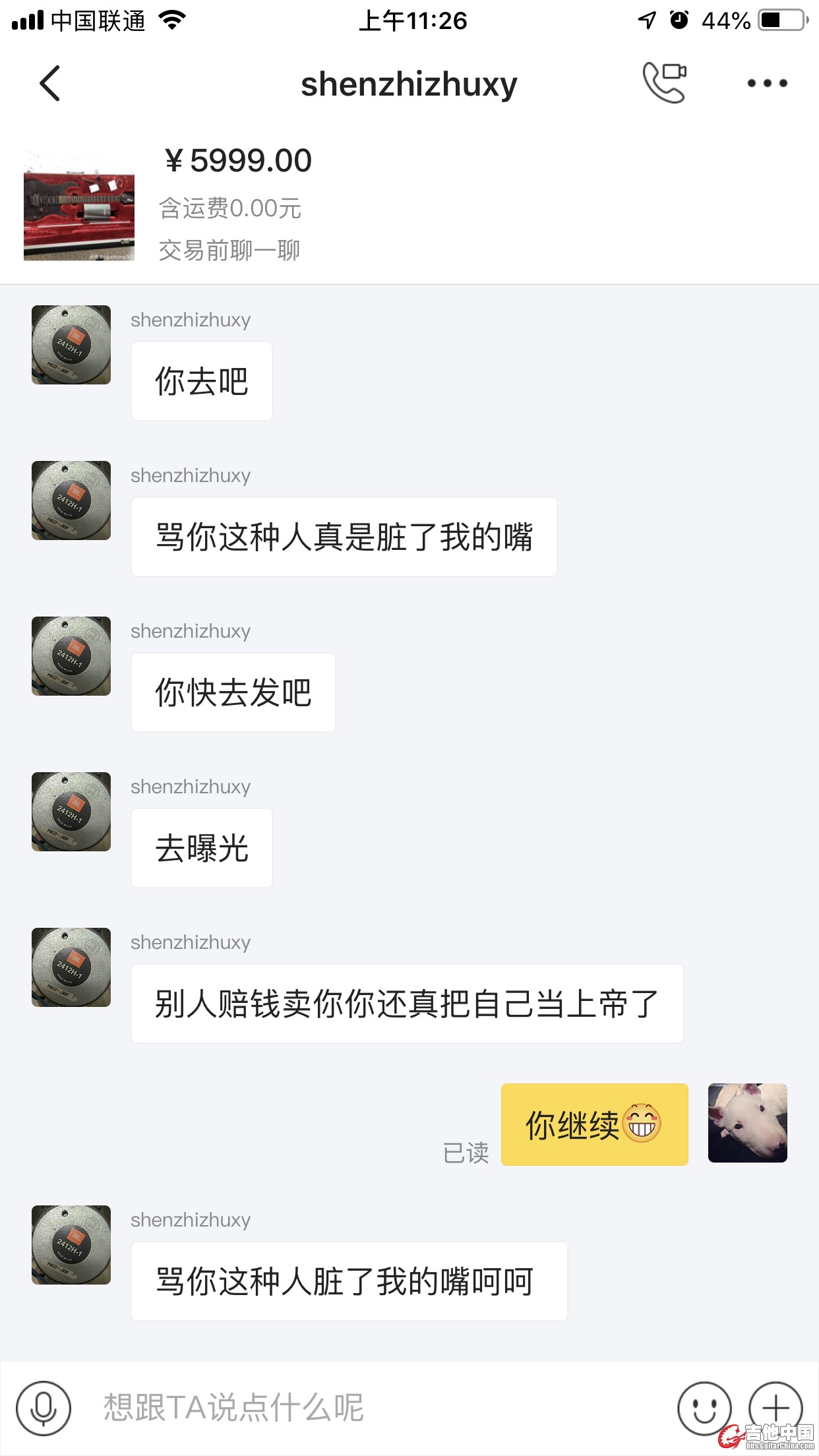View shenzhizhuxy's avatar beside 你去吧
Viewport: 819px width, 1456px height.
(x=71, y=345)
